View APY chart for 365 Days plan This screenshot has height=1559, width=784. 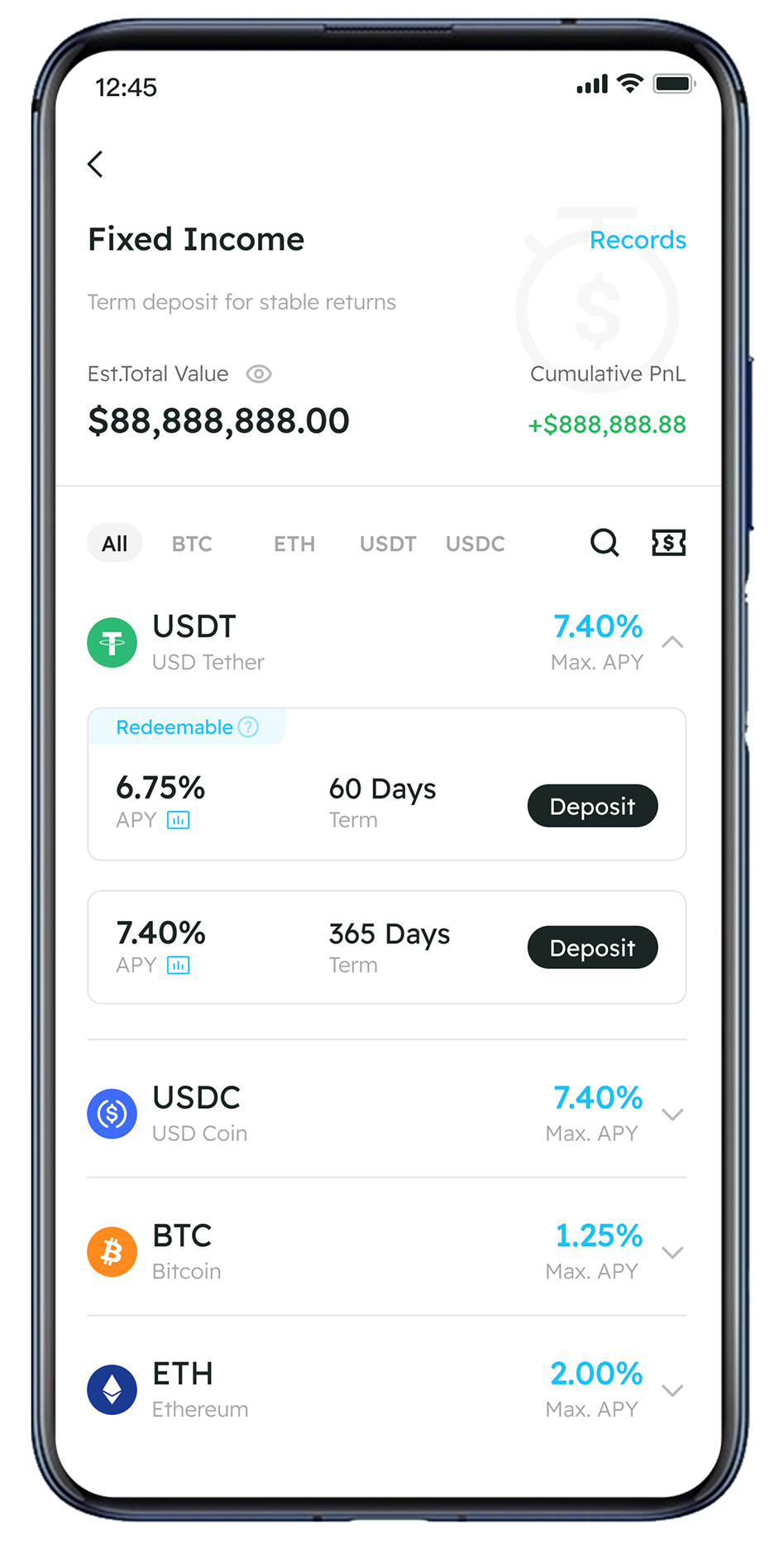[x=179, y=965]
